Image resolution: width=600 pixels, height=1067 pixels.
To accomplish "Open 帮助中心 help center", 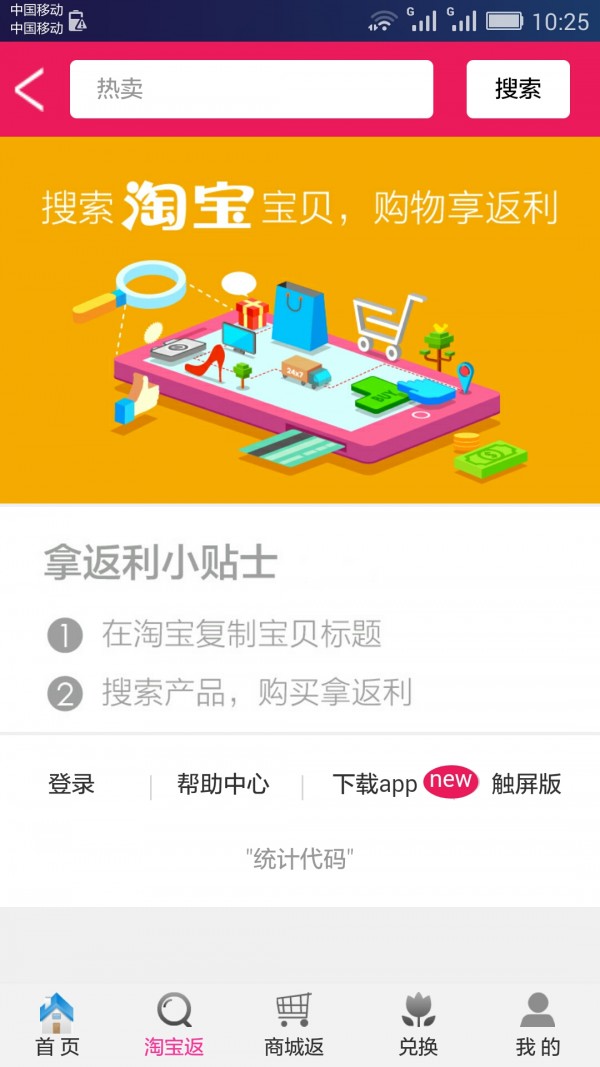I will pyautogui.click(x=223, y=785).
